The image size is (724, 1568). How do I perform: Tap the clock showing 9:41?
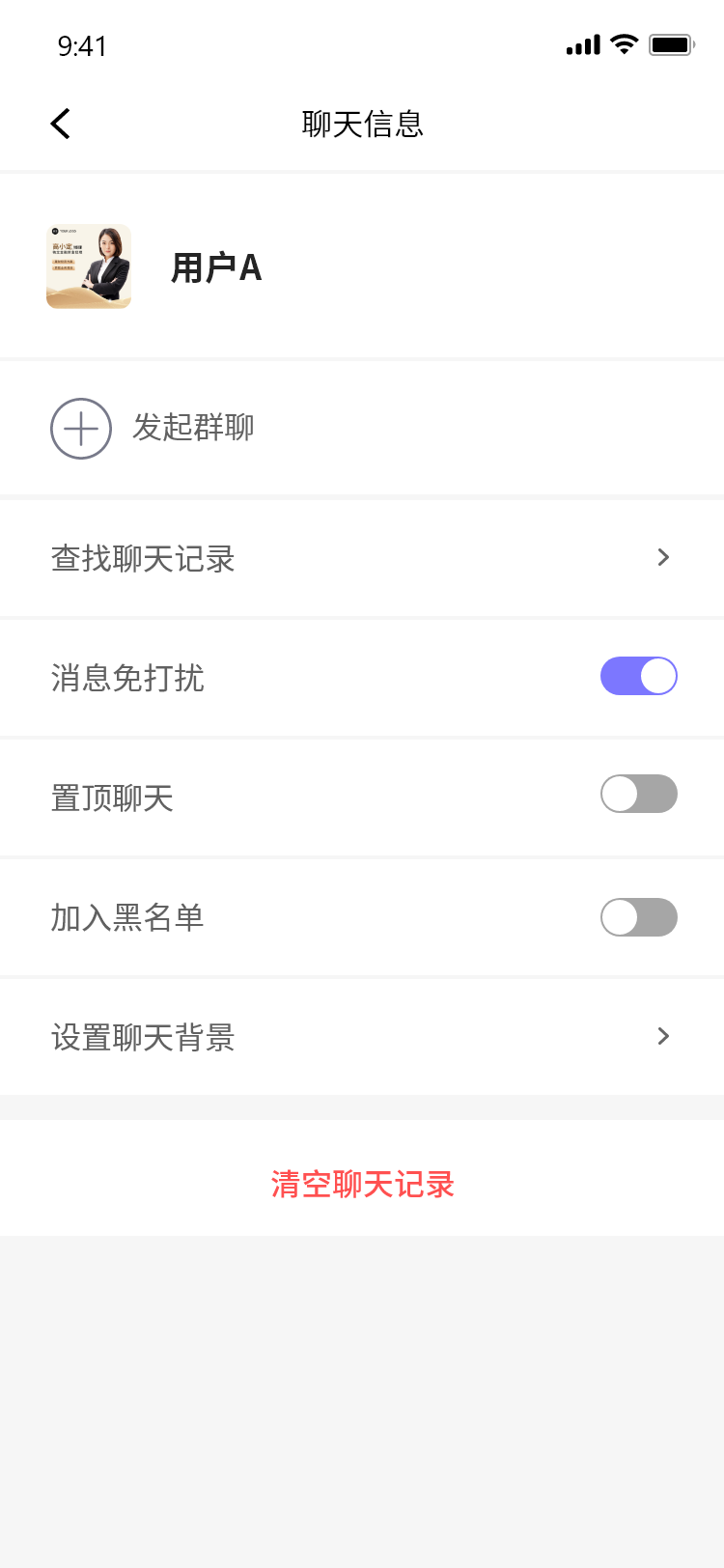click(x=83, y=46)
